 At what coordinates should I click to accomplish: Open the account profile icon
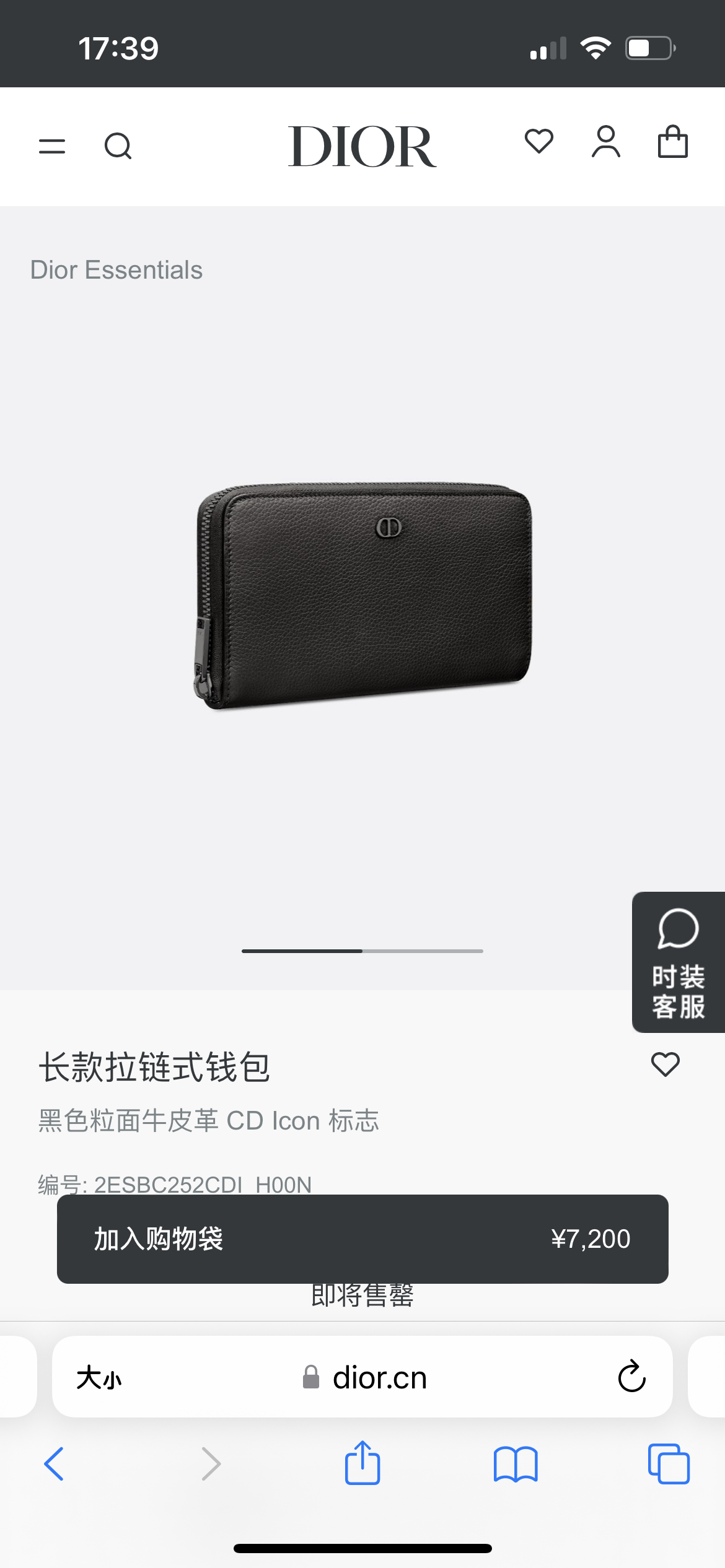[x=605, y=142]
